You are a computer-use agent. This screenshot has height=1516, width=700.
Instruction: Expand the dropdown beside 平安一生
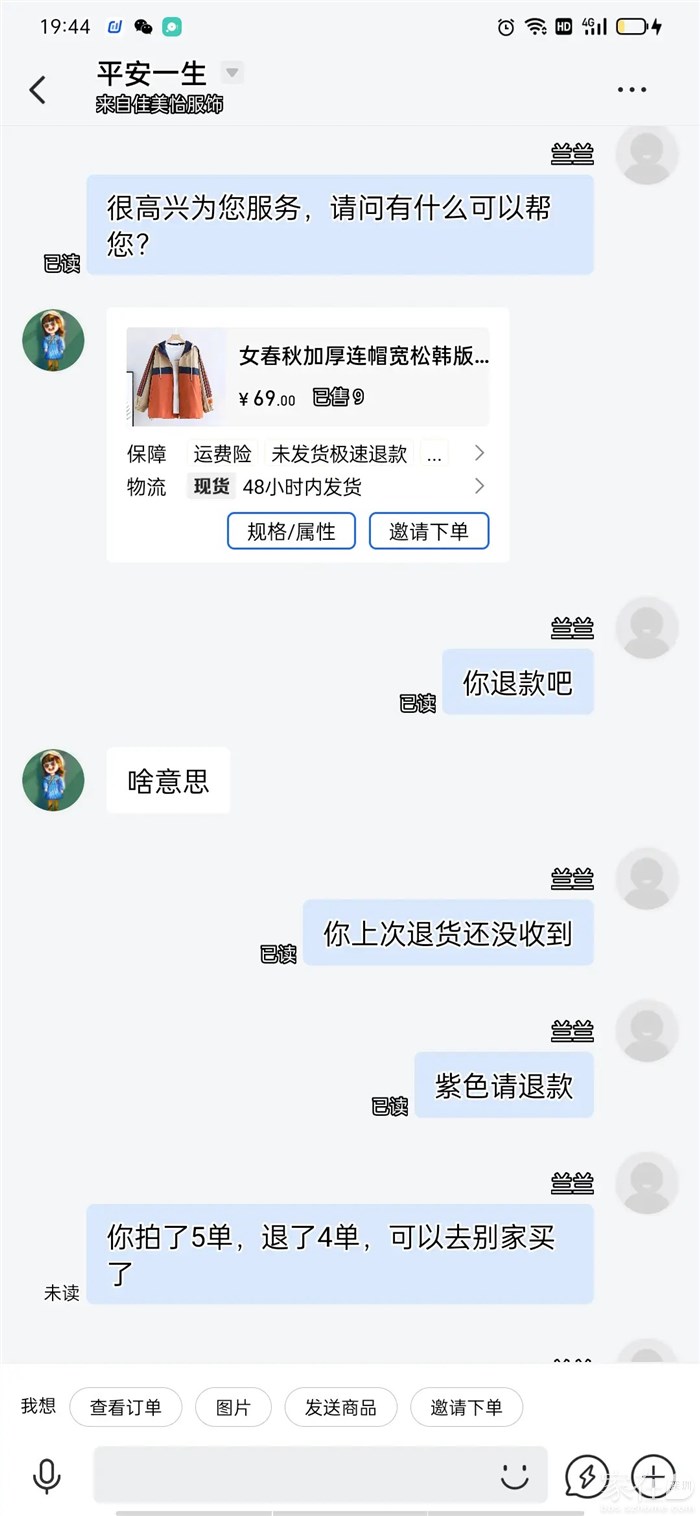[232, 73]
